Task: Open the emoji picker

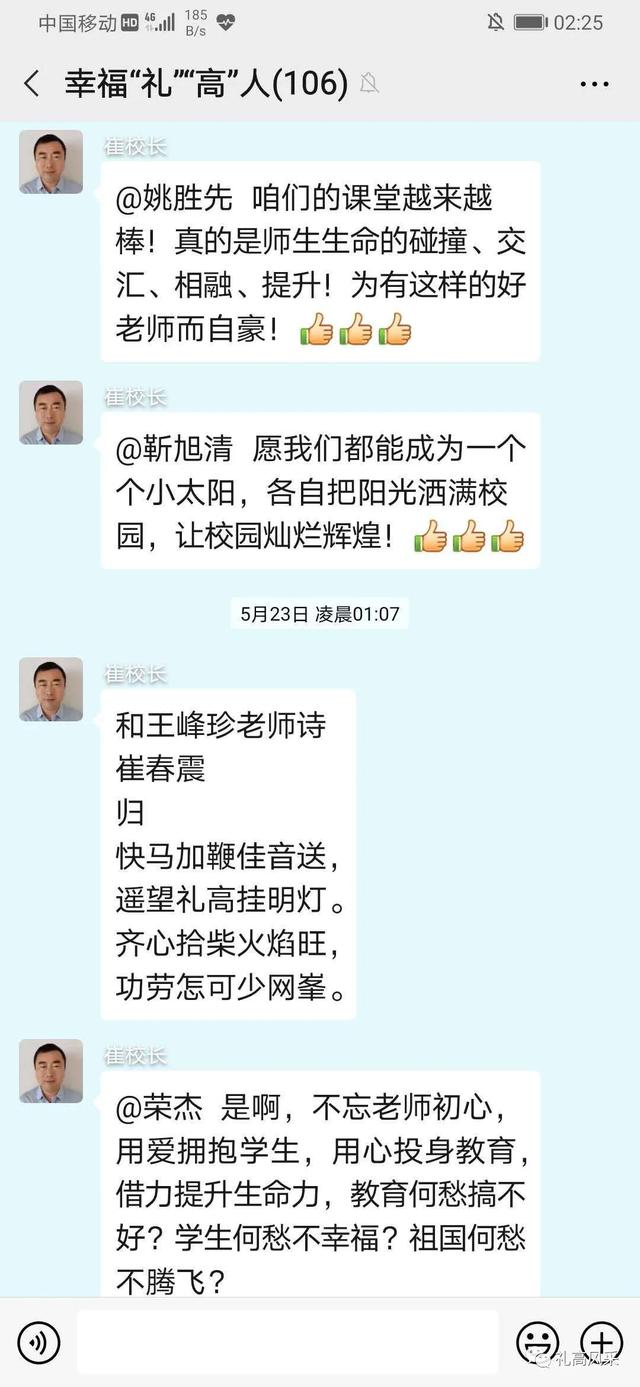Action: [537, 1342]
